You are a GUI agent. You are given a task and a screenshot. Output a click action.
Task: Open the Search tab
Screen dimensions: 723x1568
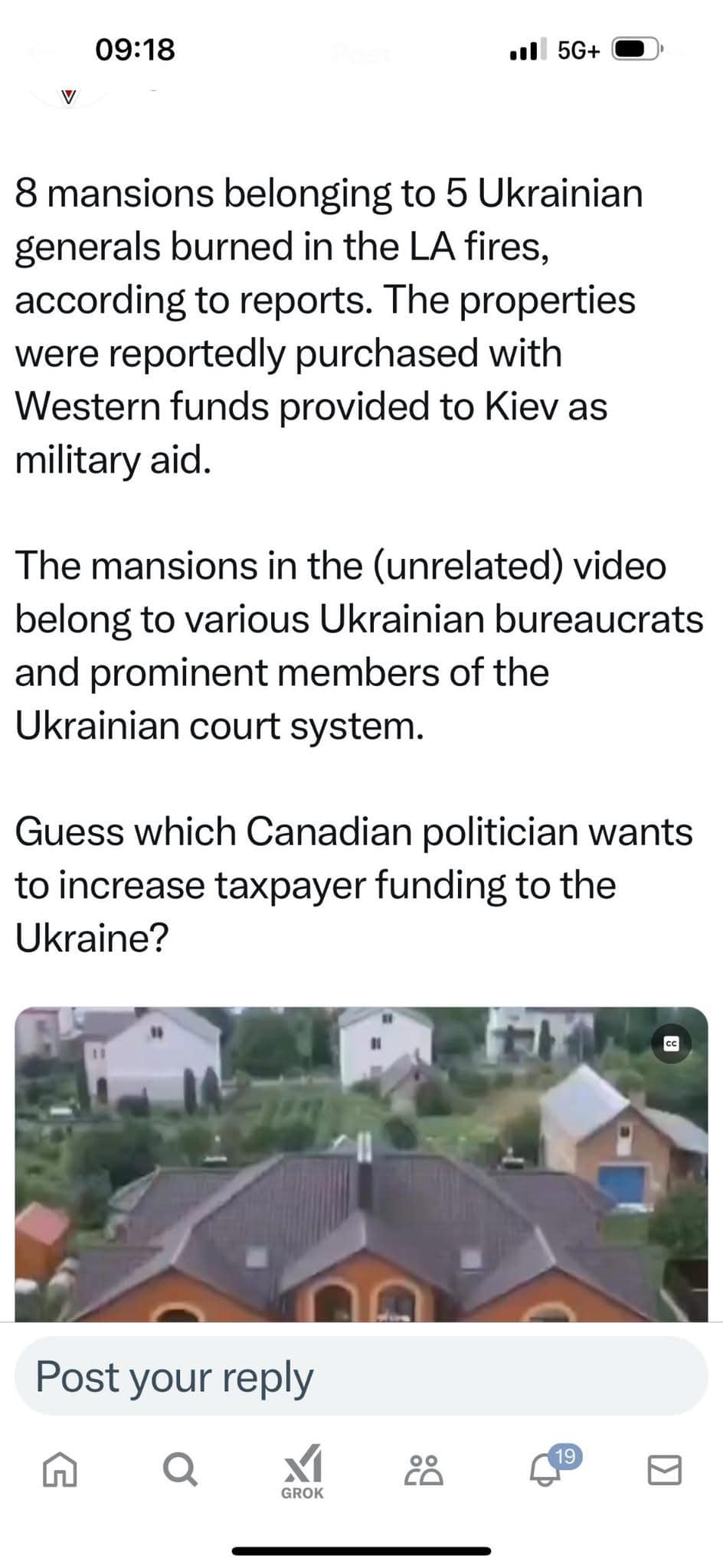click(x=181, y=1469)
